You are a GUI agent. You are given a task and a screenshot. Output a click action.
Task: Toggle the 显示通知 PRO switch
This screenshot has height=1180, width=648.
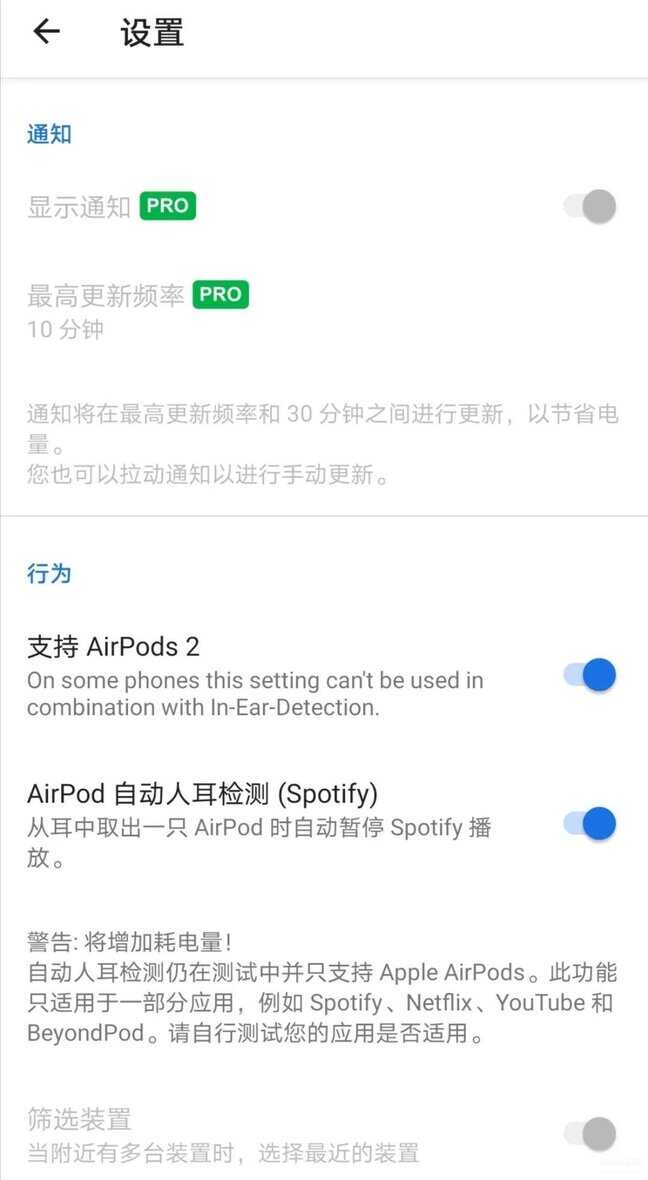coord(590,207)
